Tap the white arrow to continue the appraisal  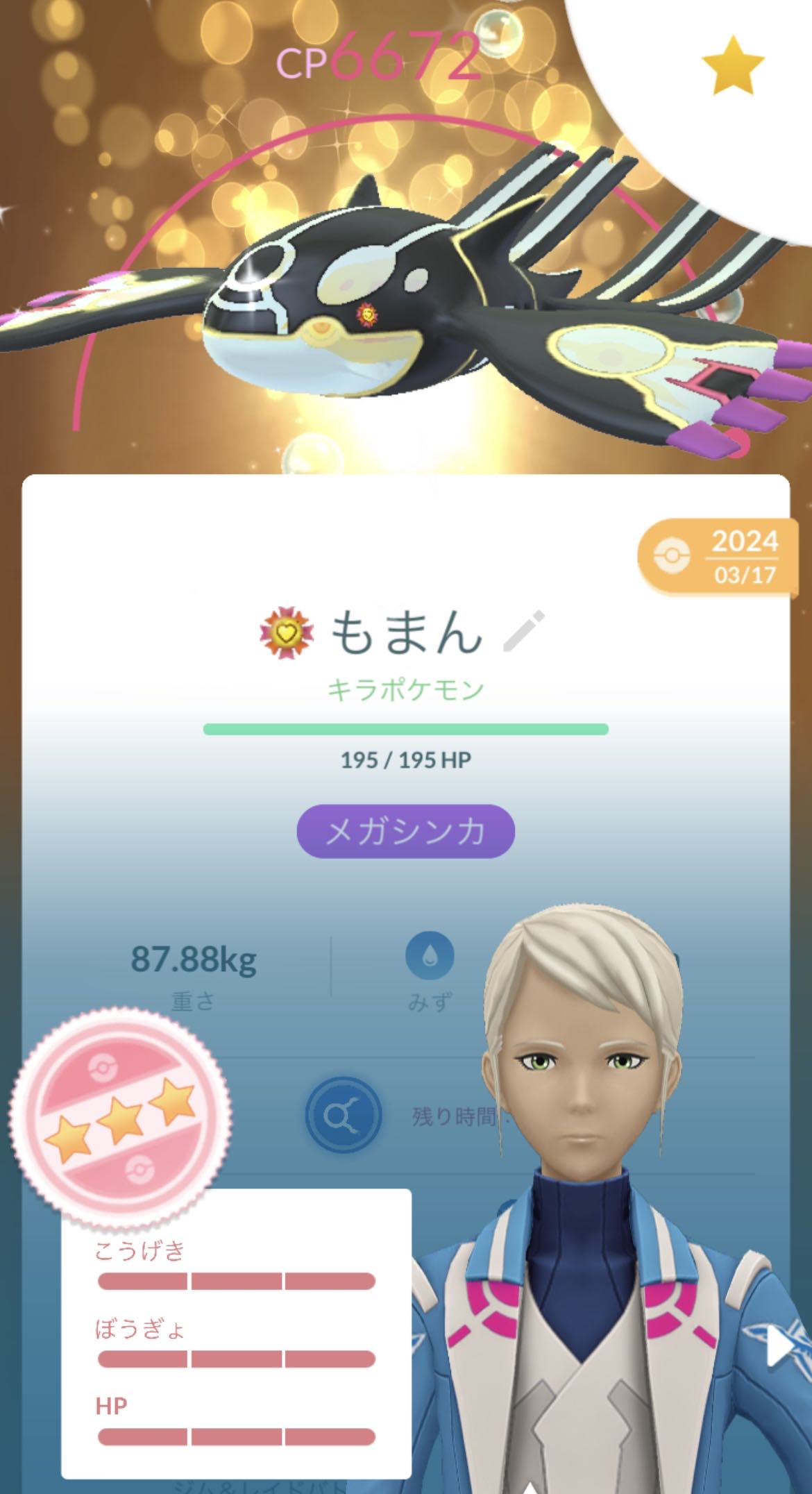pos(779,1349)
